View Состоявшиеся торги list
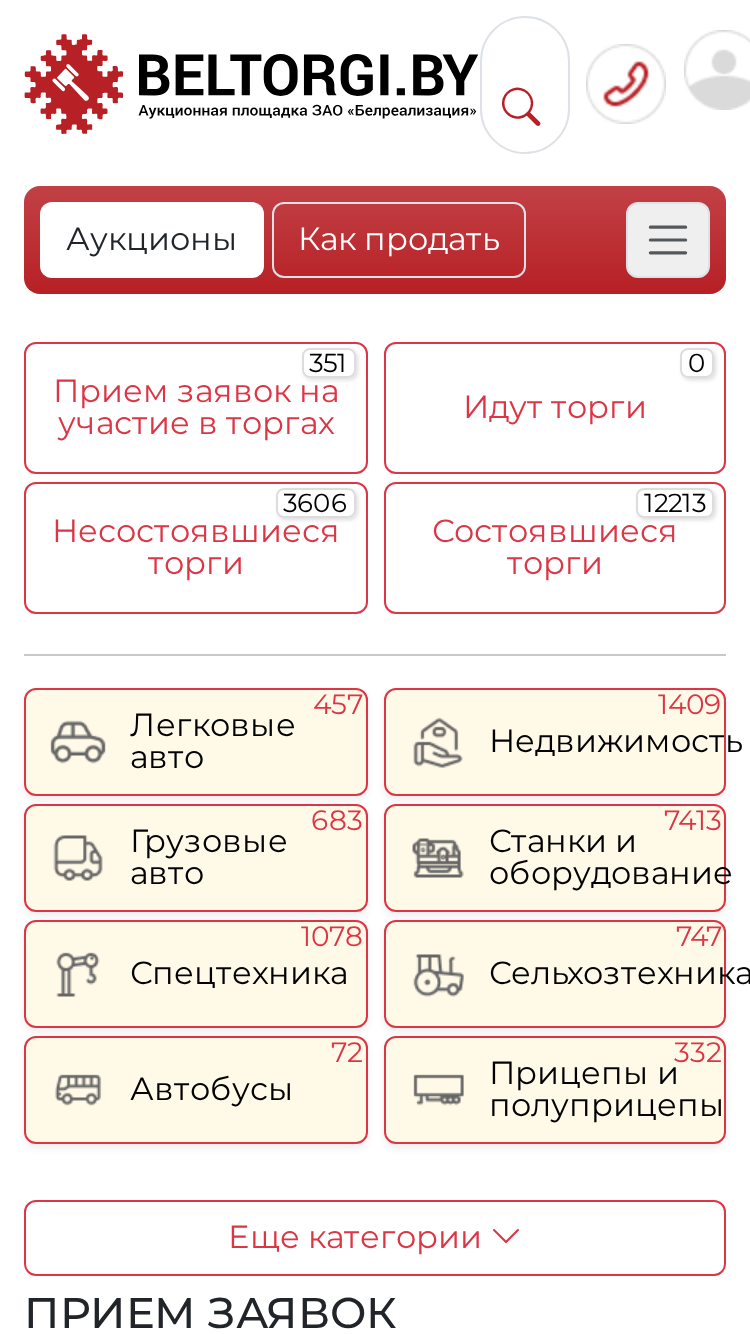Screen dimensions: 750x1334 point(555,548)
